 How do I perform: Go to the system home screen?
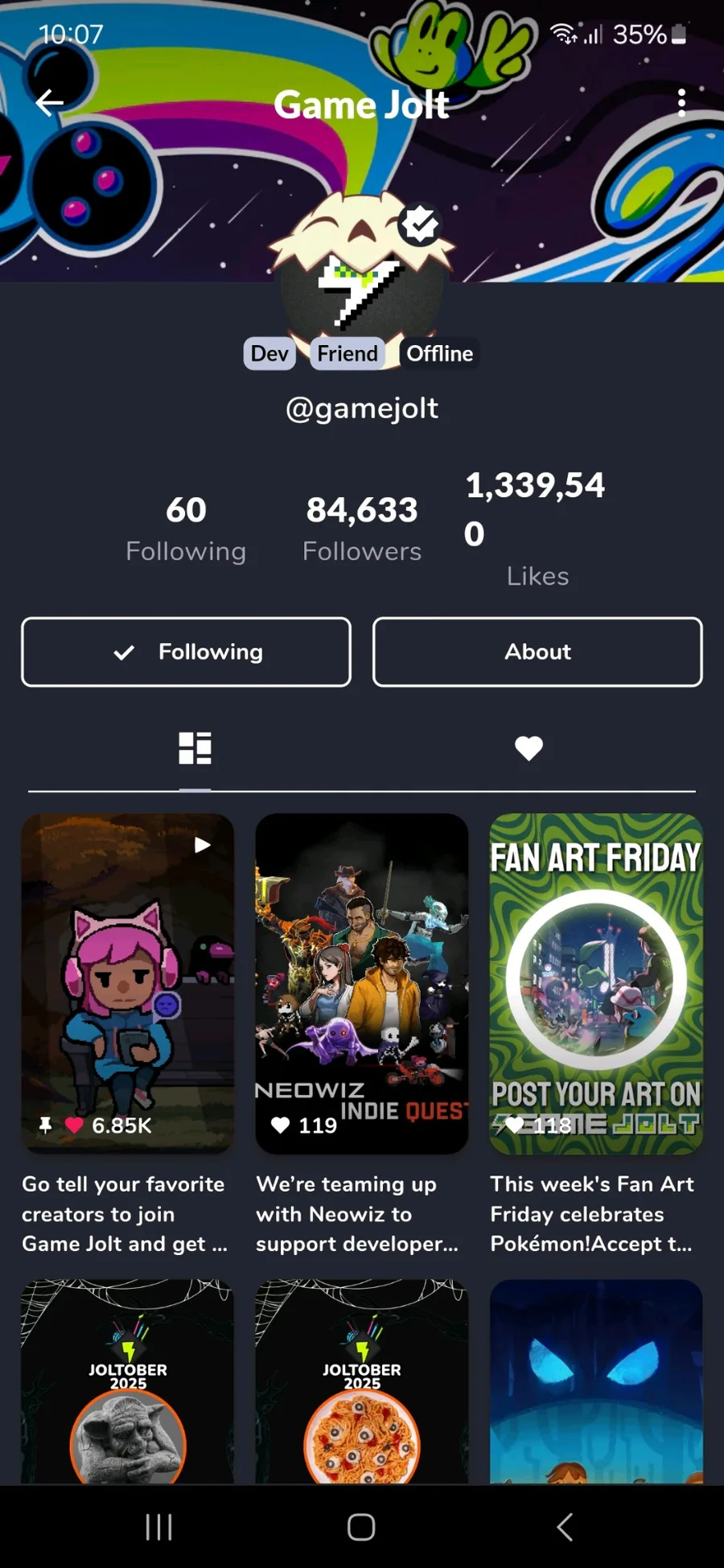[361, 1526]
